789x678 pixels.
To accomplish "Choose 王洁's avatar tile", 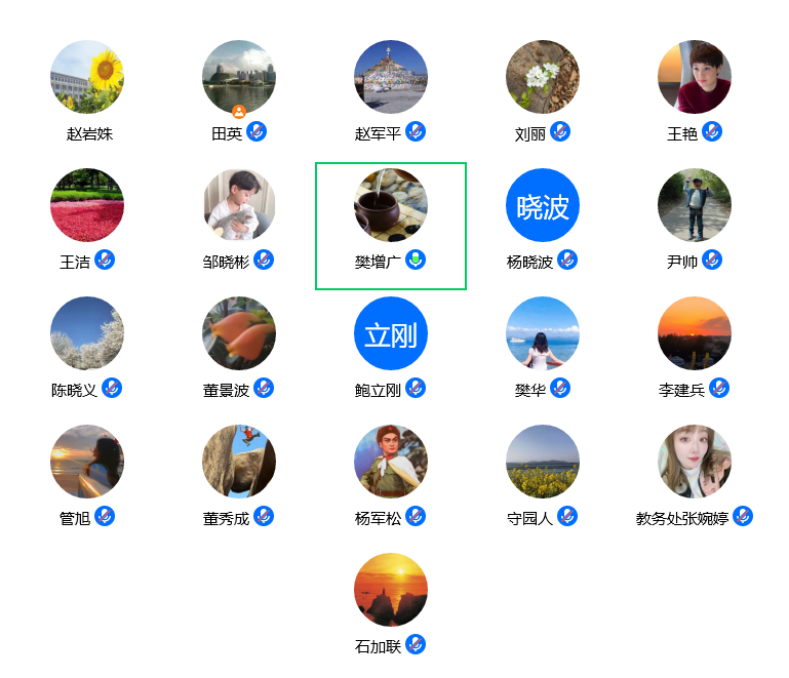I will tap(87, 205).
